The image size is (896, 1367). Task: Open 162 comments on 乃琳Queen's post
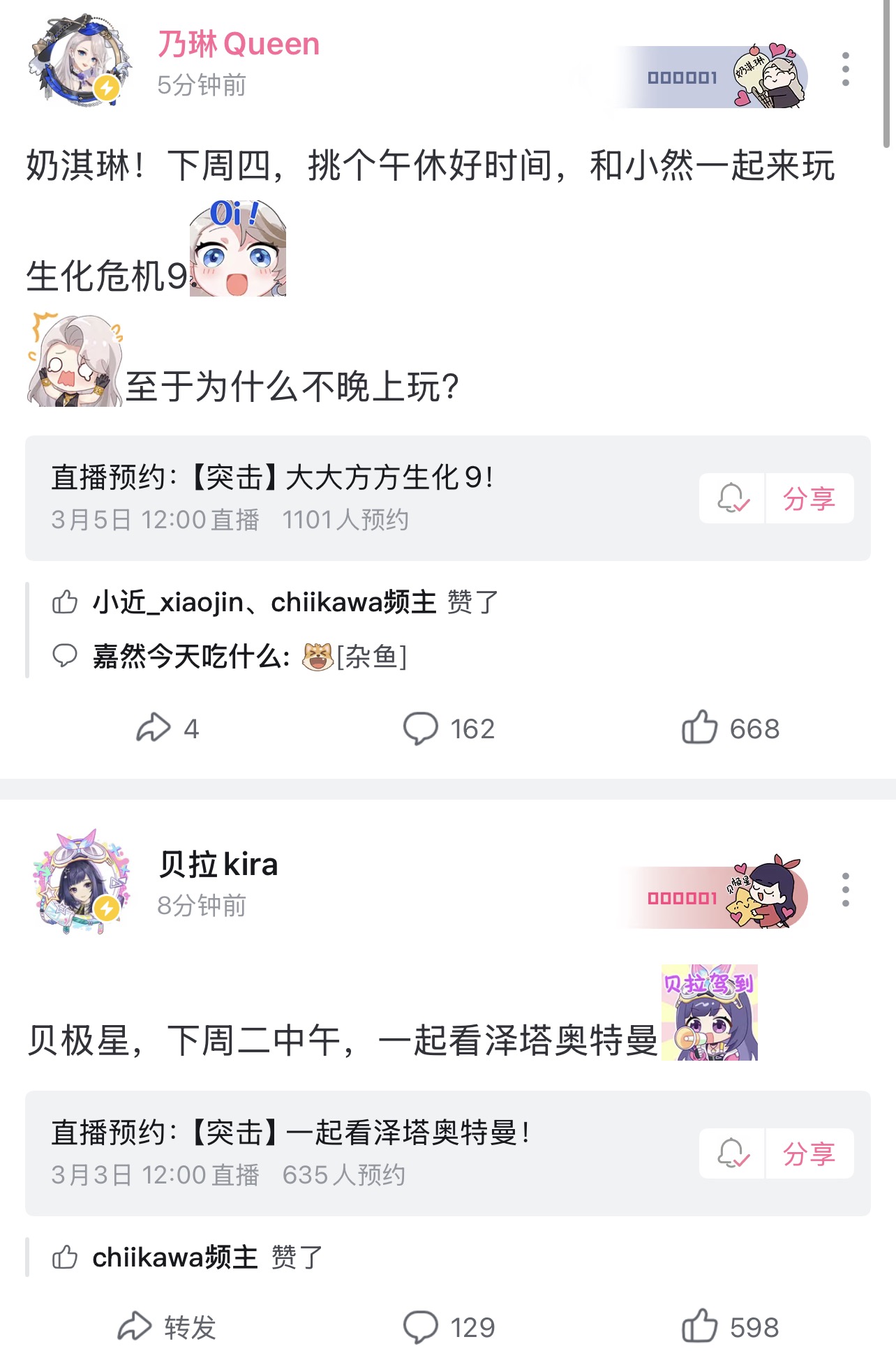[x=449, y=729]
